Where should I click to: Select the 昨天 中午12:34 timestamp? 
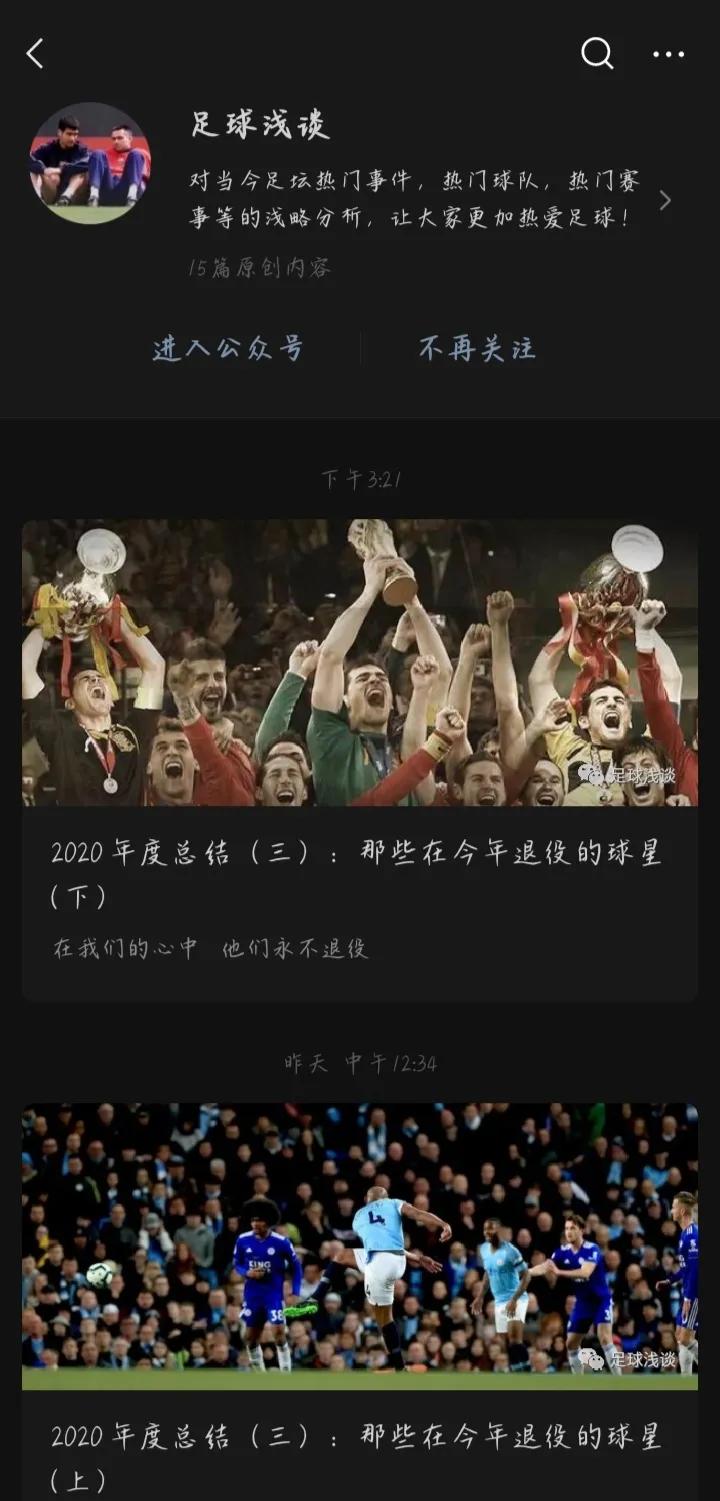(x=360, y=1064)
